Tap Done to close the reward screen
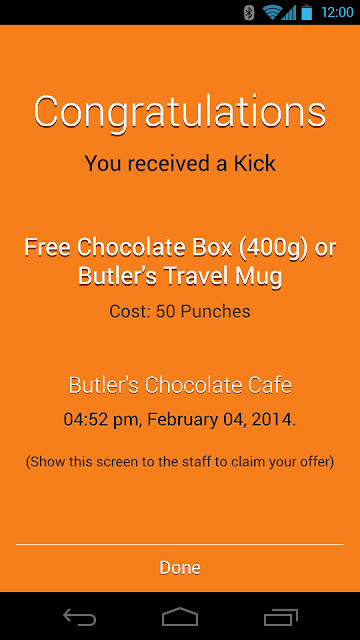Screen dimensions: 360x640 (x=180, y=568)
